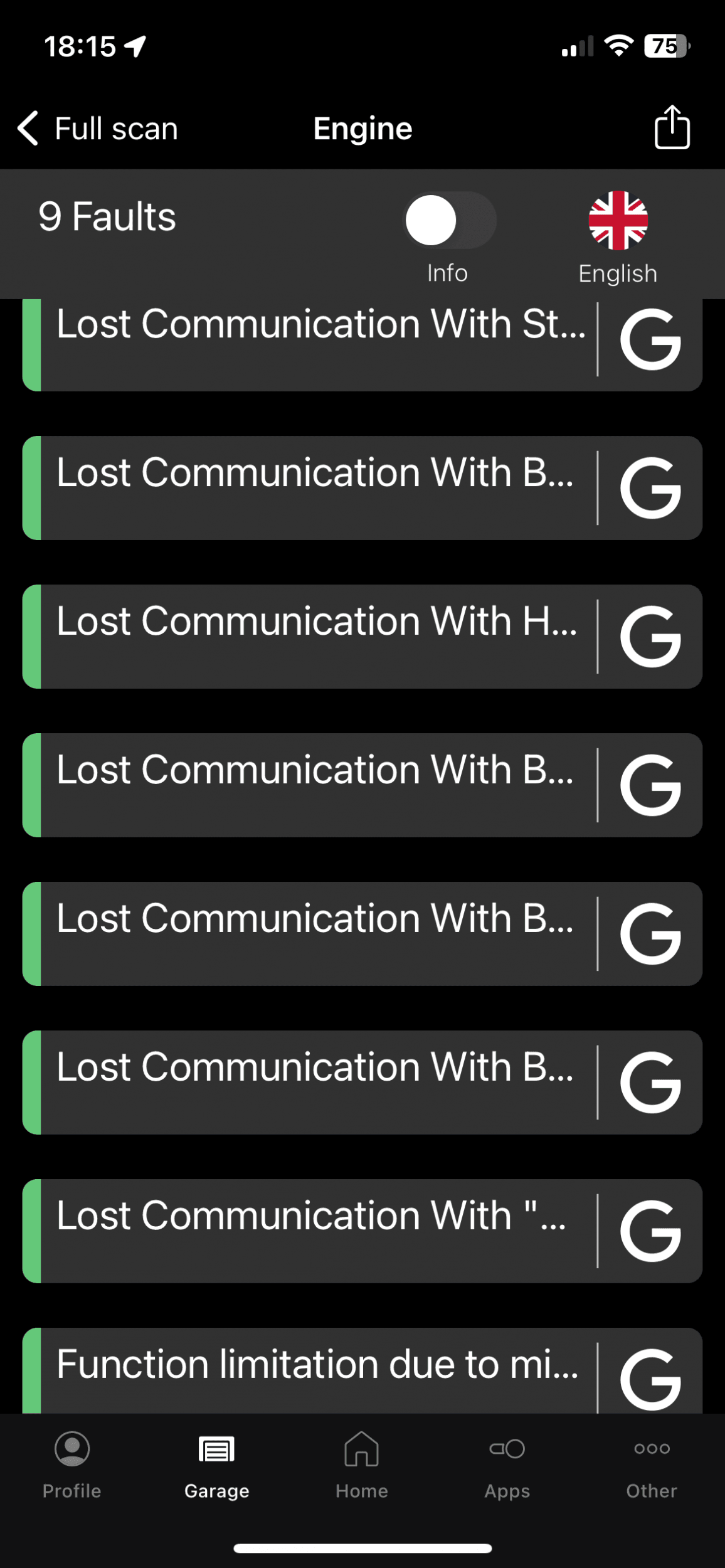Viewport: 725px width, 1568px height.
Task: Google search the Lost Communication With H... fault
Action: click(x=650, y=637)
